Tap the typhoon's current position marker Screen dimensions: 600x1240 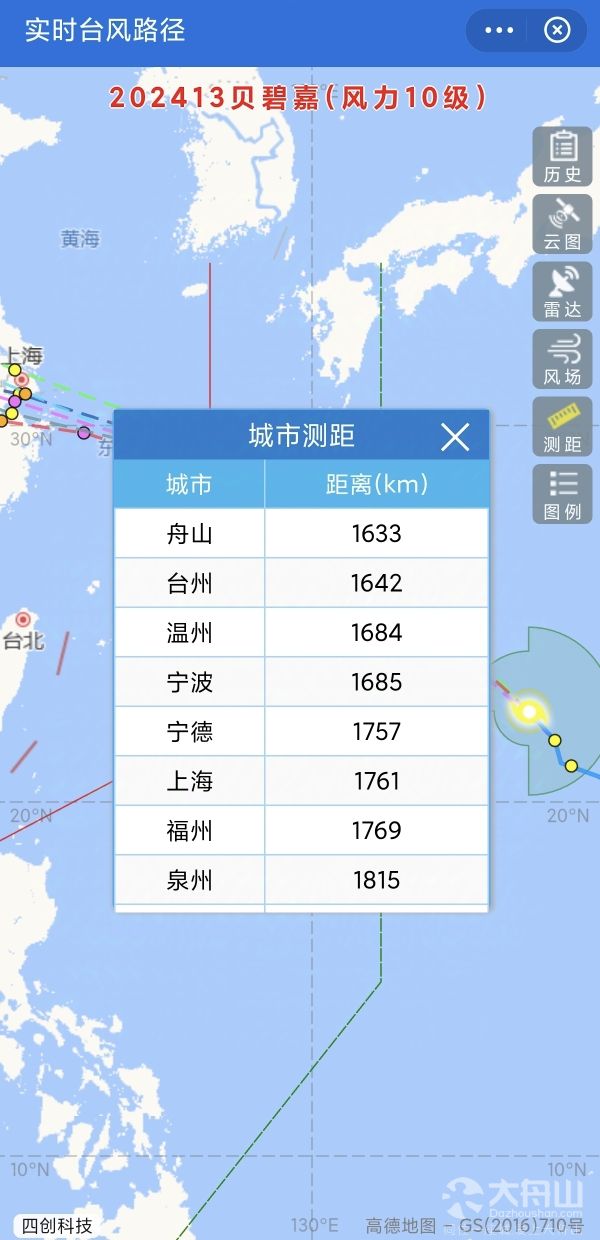click(x=529, y=712)
